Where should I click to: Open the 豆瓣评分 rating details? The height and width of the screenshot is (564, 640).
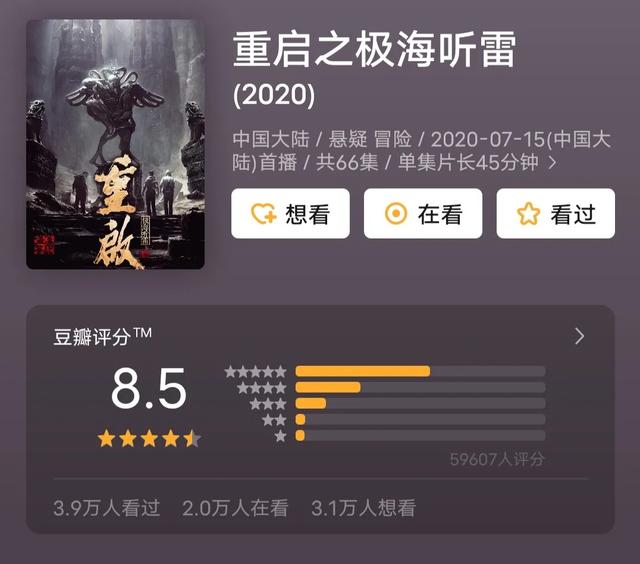pos(579,336)
